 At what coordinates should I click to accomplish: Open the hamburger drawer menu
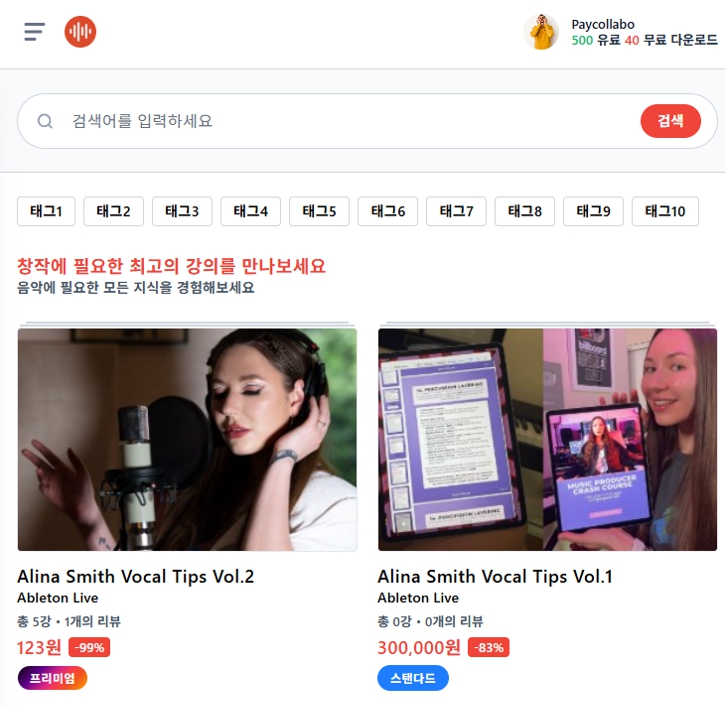coord(35,32)
